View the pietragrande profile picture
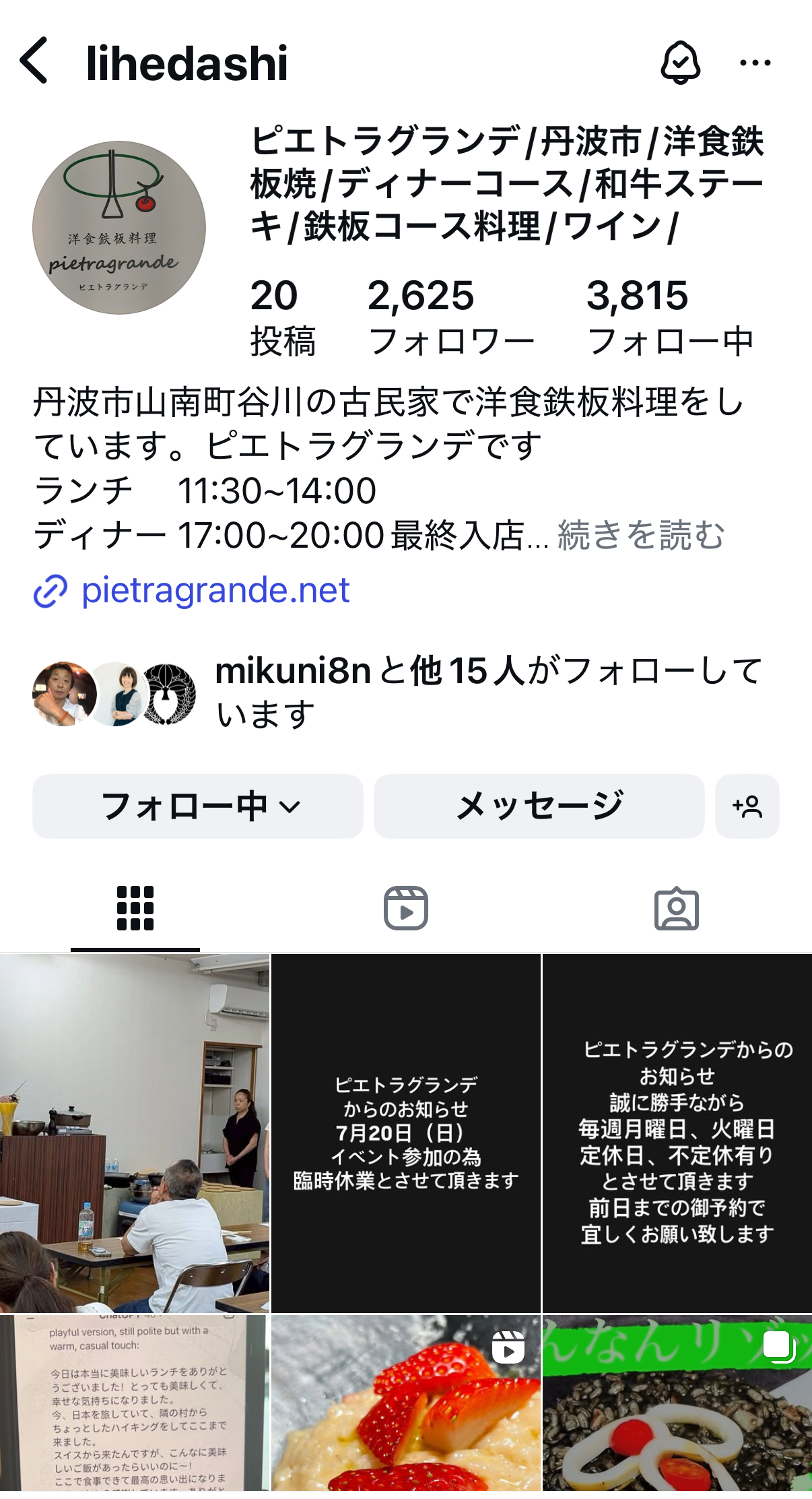 point(119,228)
